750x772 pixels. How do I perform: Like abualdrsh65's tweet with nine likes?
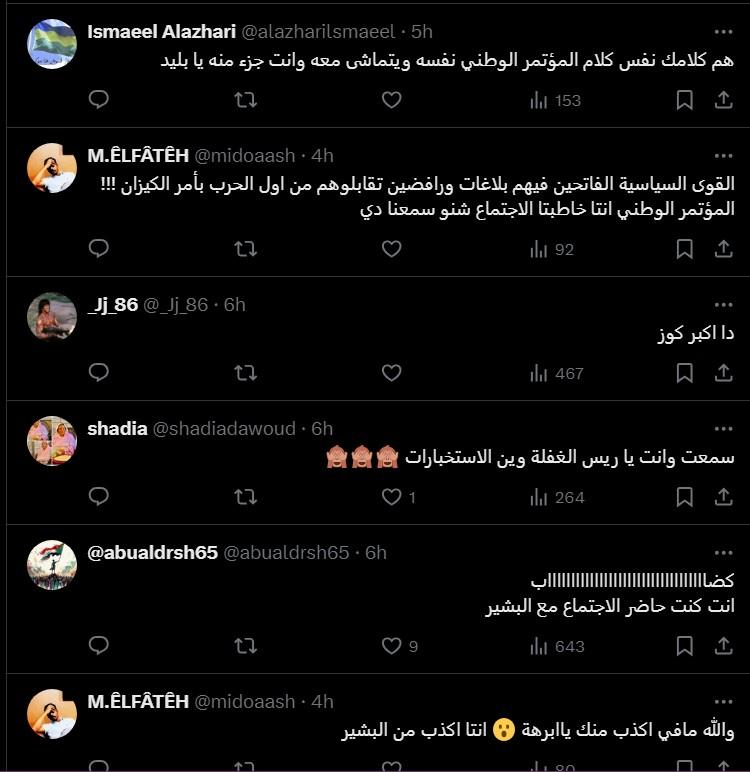coord(392,646)
